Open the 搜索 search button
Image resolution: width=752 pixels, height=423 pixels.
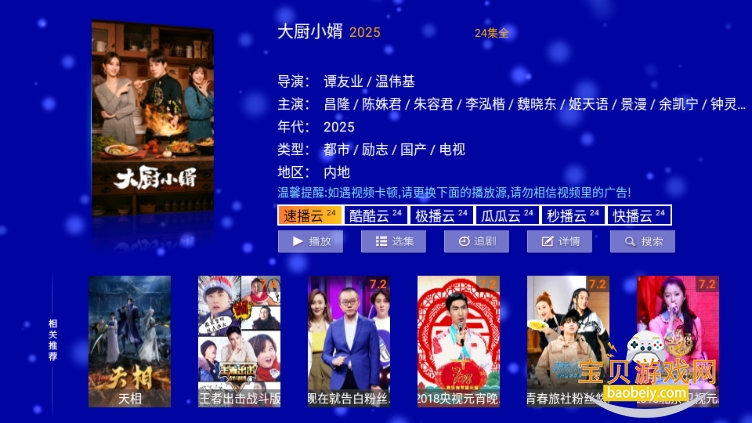pyautogui.click(x=642, y=241)
